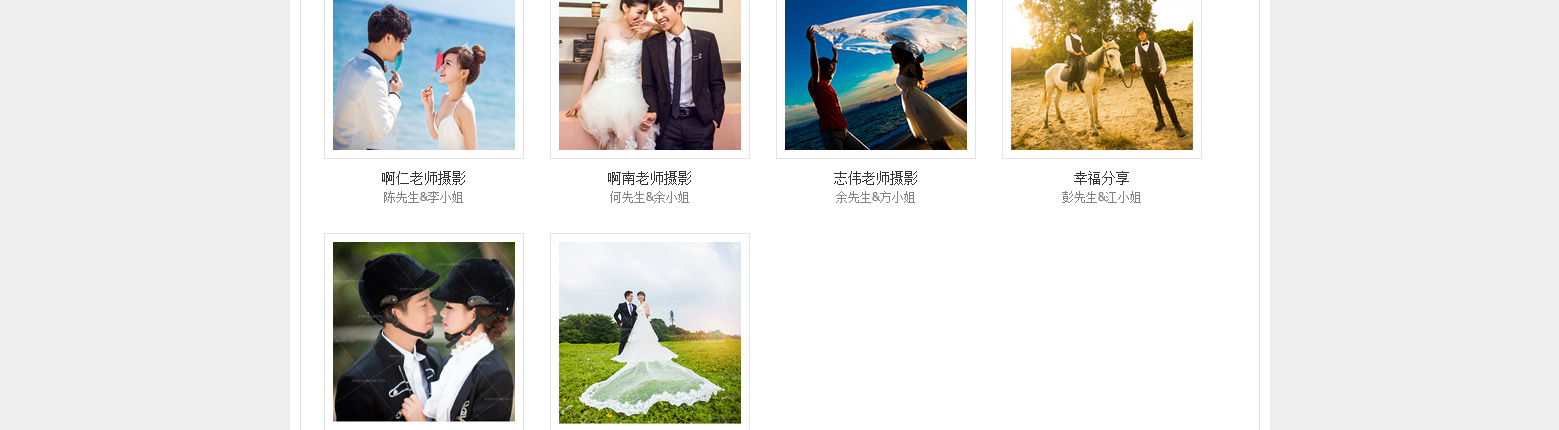
Task: Open the 幸福分享 title link
Action: coord(1102,178)
